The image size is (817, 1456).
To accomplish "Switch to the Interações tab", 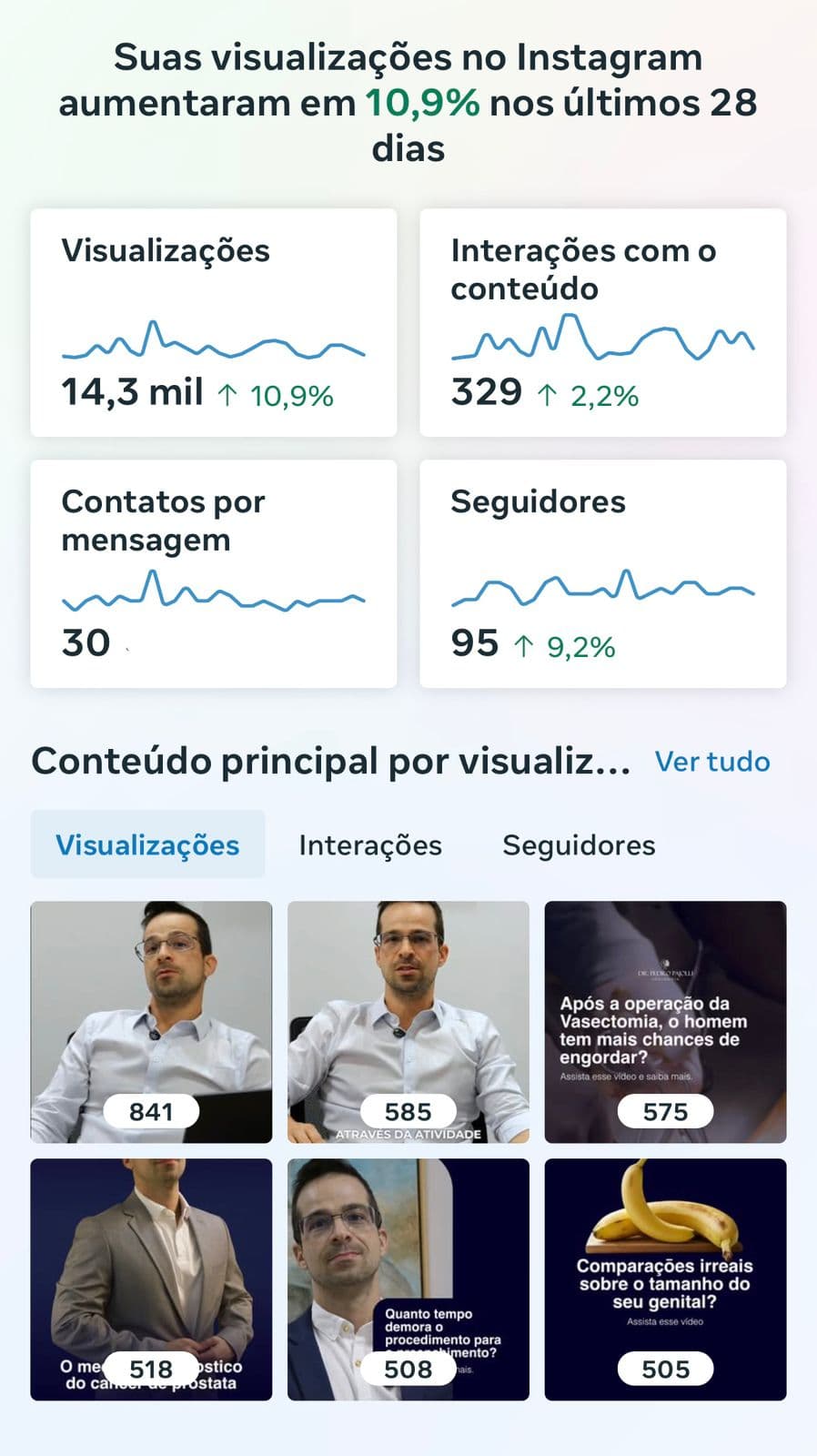I will [x=368, y=844].
